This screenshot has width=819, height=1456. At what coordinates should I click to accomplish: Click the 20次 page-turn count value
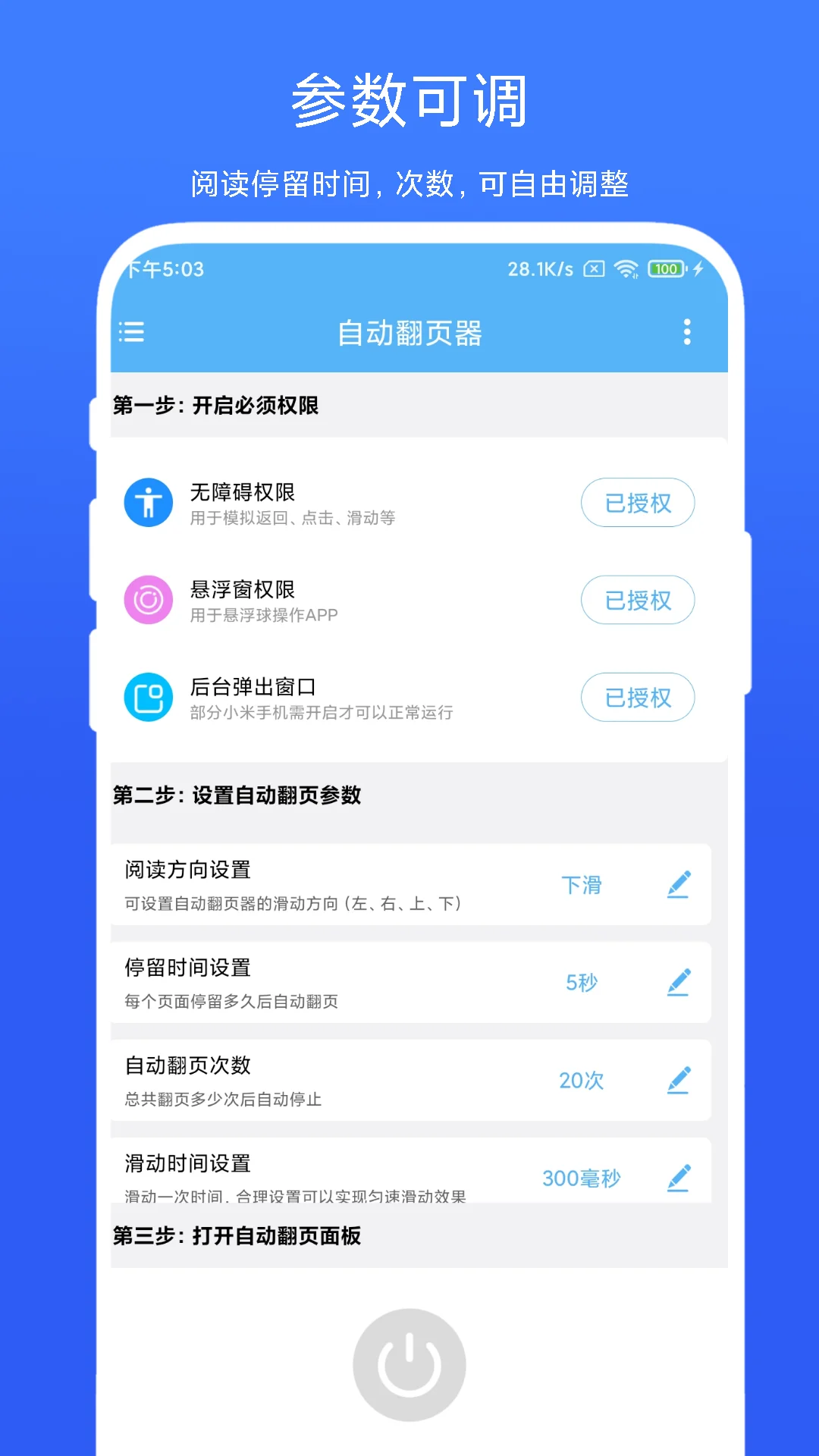[x=581, y=1080]
